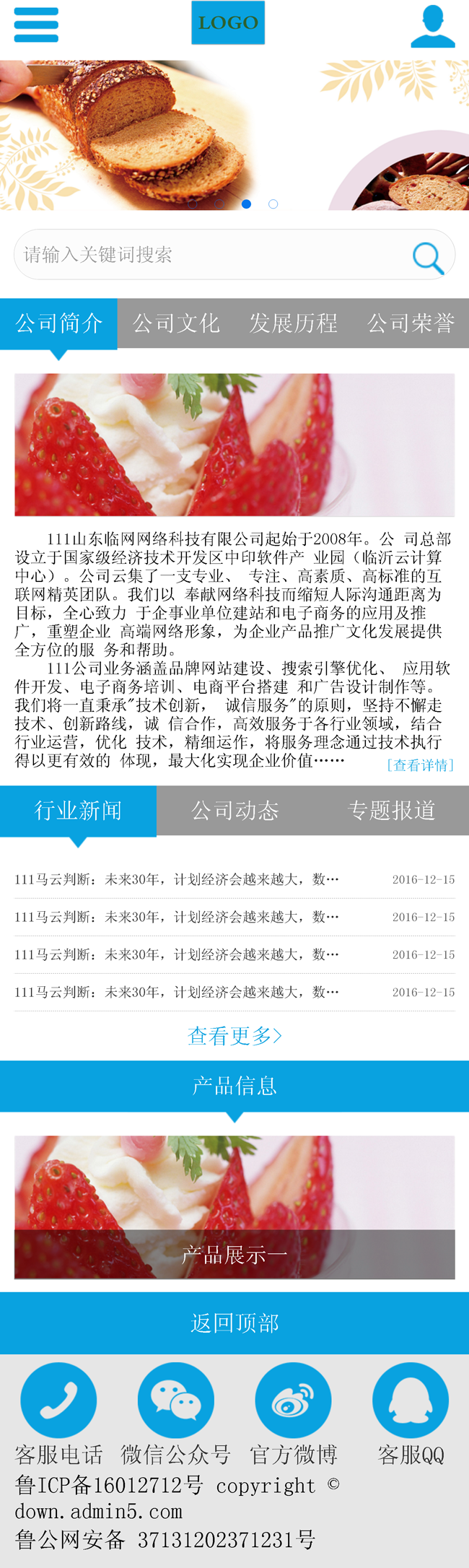Focus the keyword search field
The image size is (469, 1568).
click(x=209, y=255)
